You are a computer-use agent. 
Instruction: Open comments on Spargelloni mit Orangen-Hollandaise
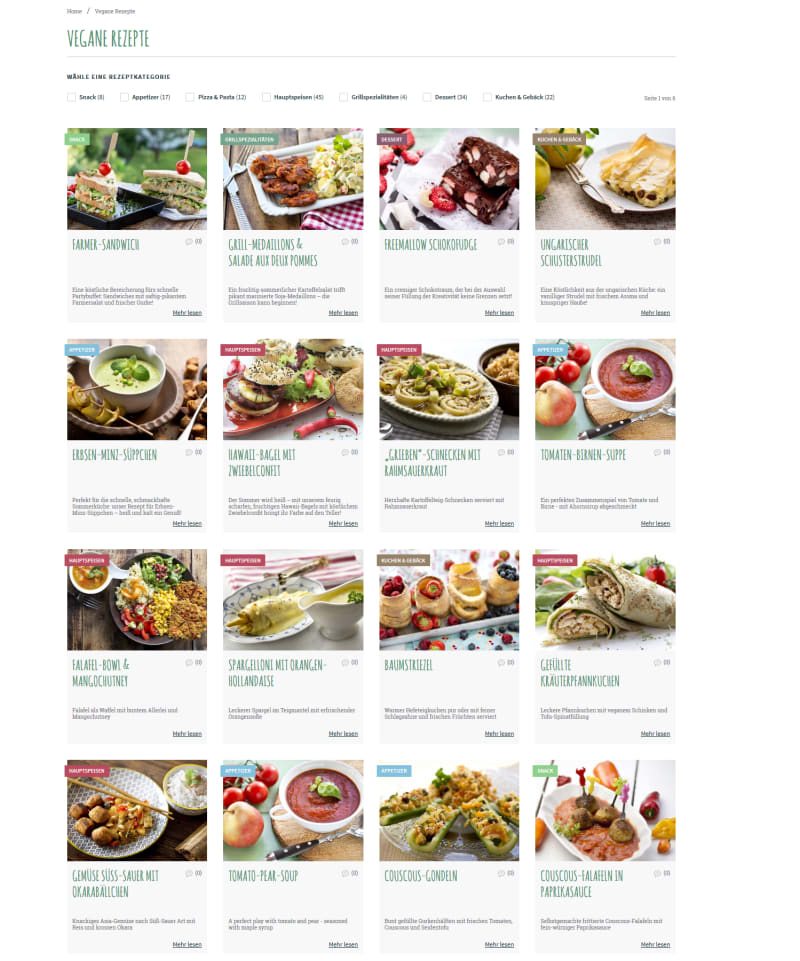pos(349,662)
